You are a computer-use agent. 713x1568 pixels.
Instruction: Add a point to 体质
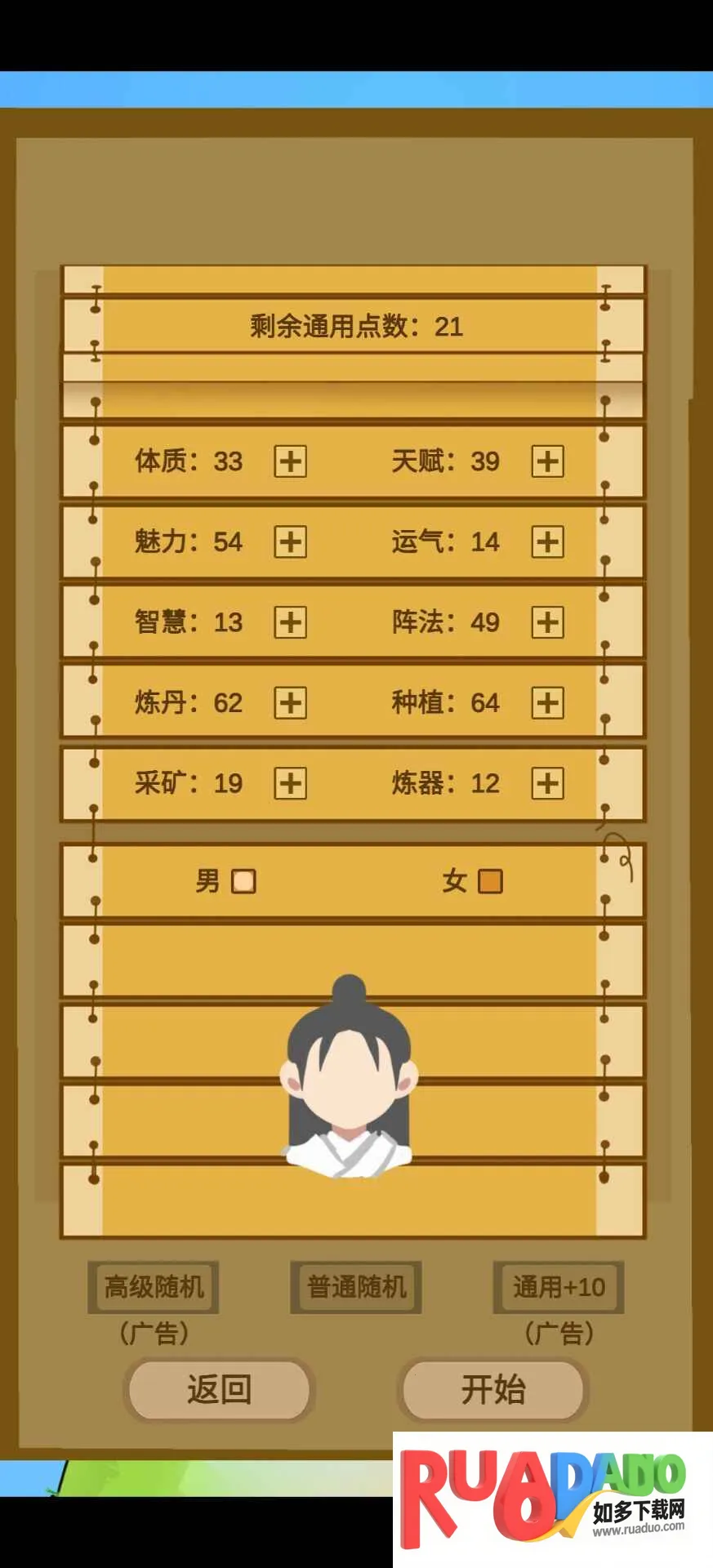(290, 461)
